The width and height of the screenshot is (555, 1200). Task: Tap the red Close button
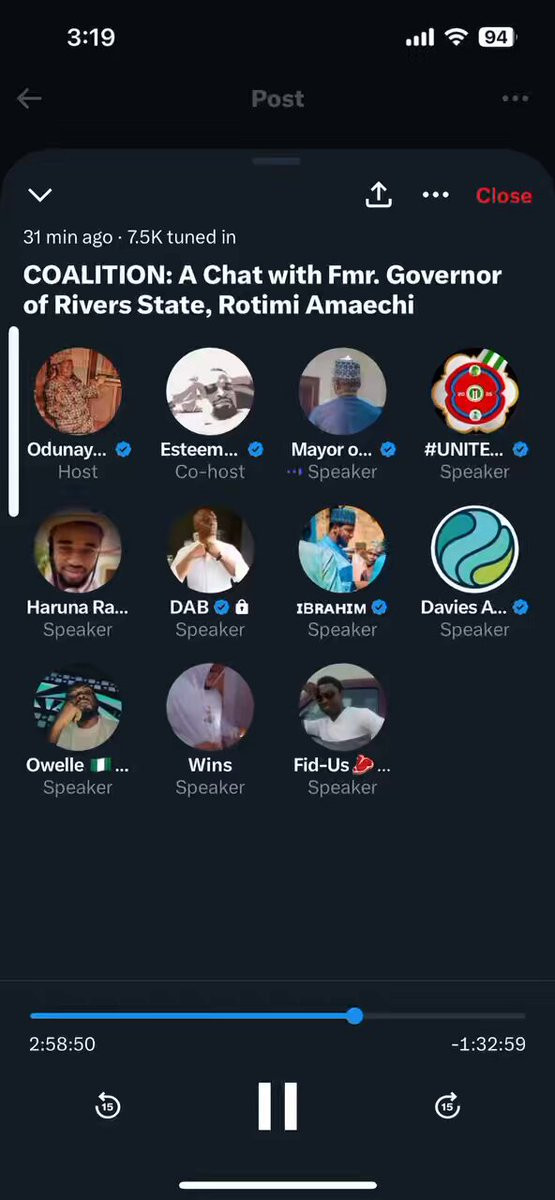(504, 196)
